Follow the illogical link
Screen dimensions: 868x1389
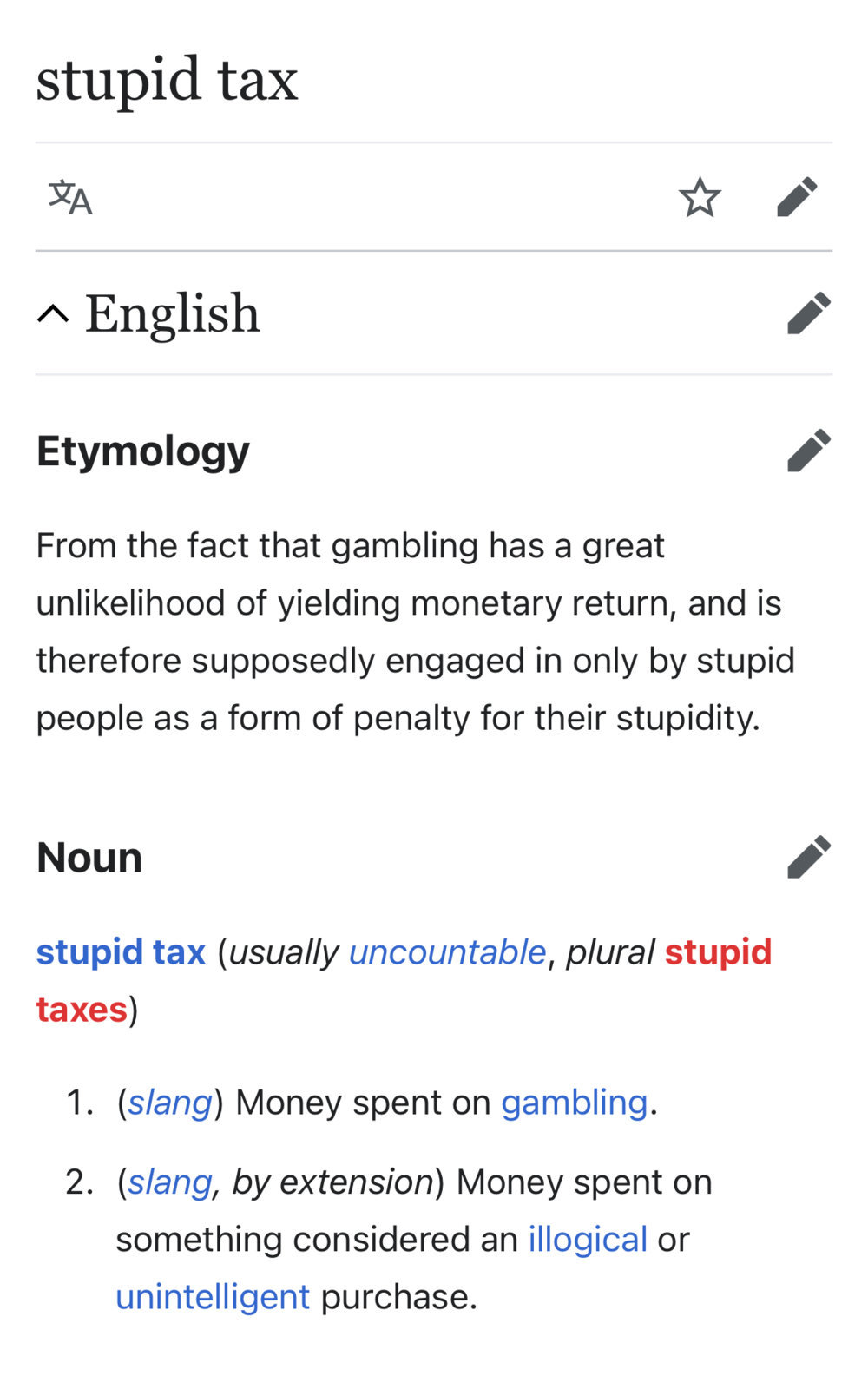tap(588, 1240)
